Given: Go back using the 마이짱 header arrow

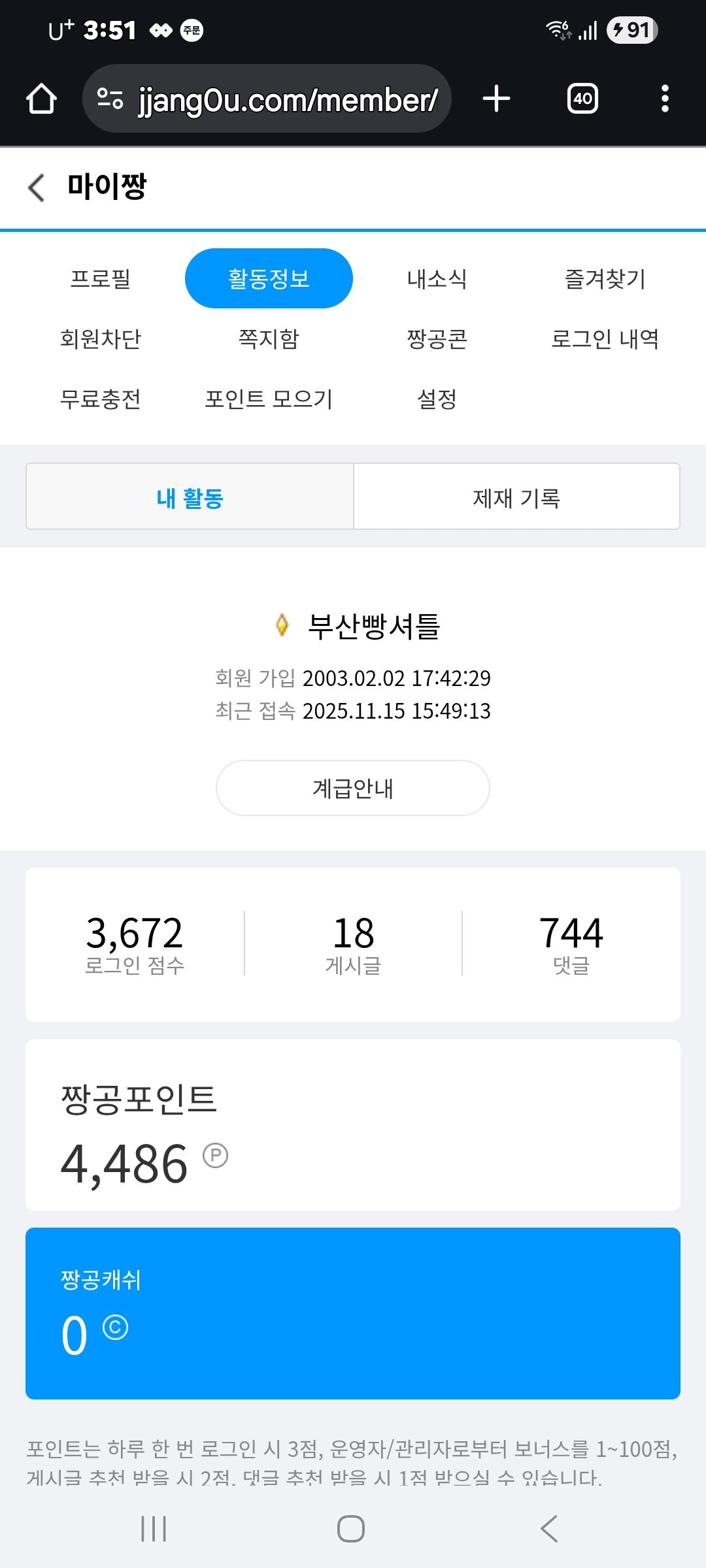Looking at the screenshot, I should (x=37, y=188).
